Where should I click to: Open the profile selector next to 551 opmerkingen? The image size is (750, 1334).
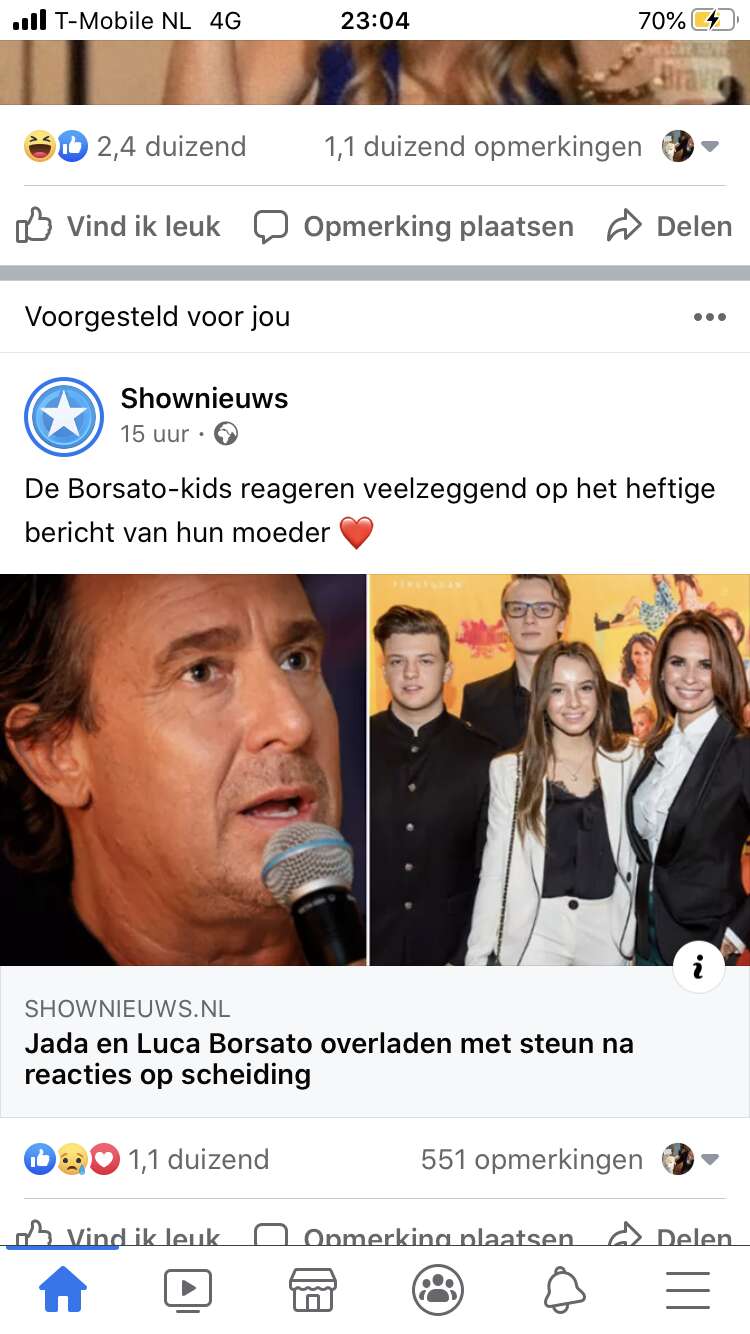click(690, 1159)
